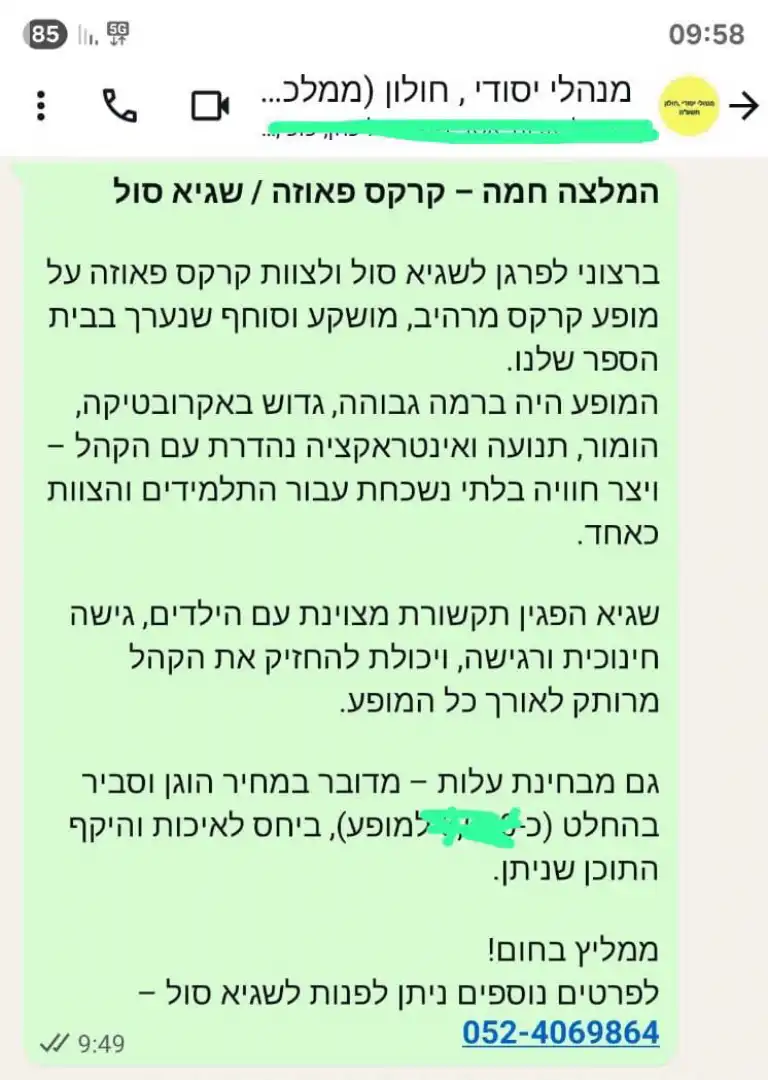
Task: Open the three-dot overflow menu
Action: (41, 106)
